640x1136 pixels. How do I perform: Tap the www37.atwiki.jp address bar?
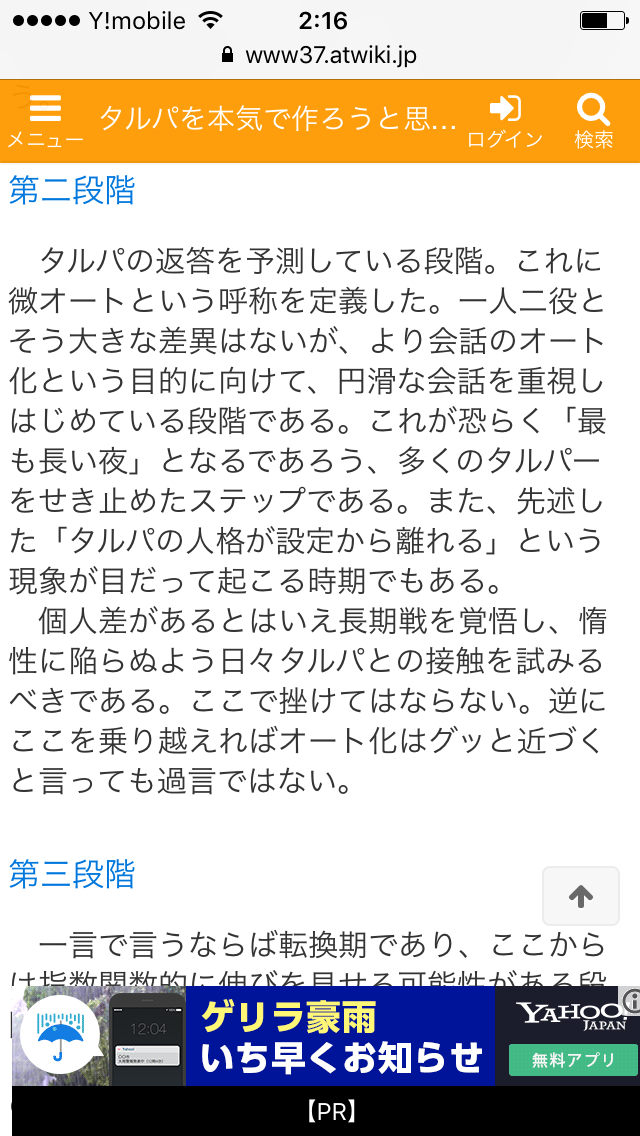click(x=320, y=55)
